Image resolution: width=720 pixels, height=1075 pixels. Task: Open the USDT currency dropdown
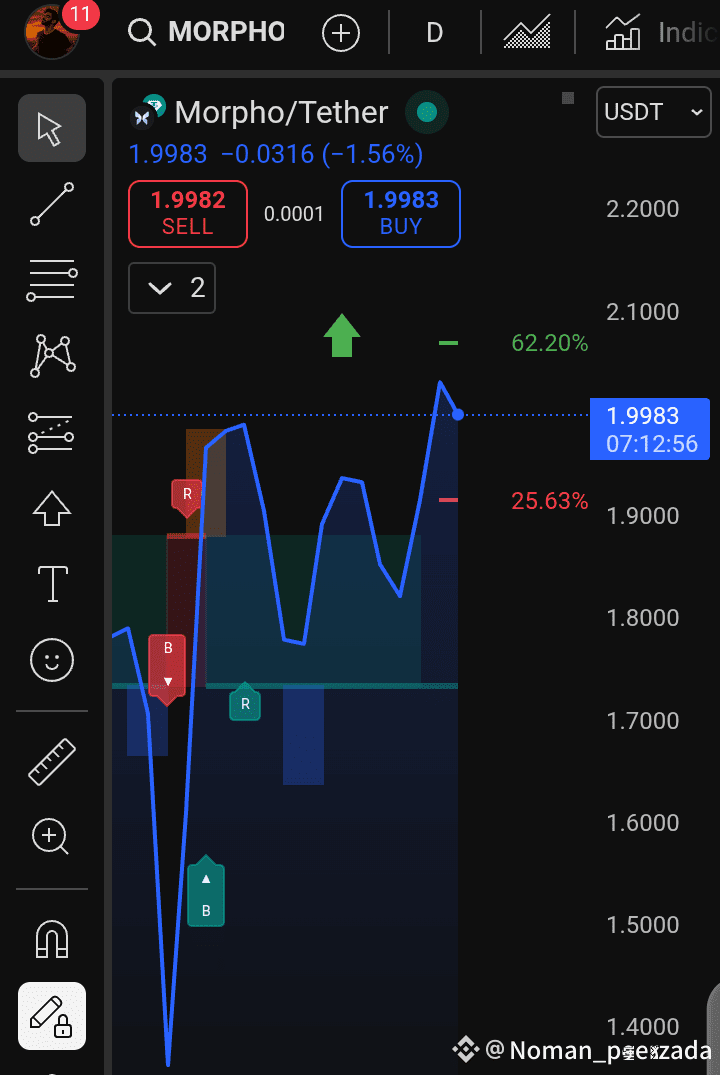tap(654, 112)
